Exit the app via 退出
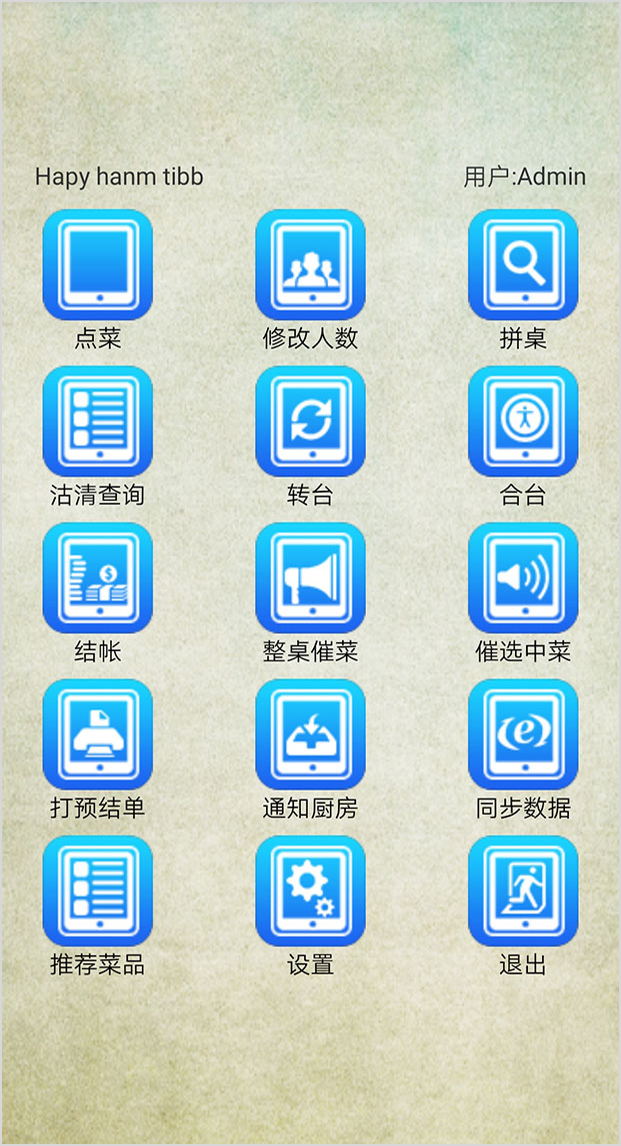The width and height of the screenshot is (621, 1146). tap(523, 891)
